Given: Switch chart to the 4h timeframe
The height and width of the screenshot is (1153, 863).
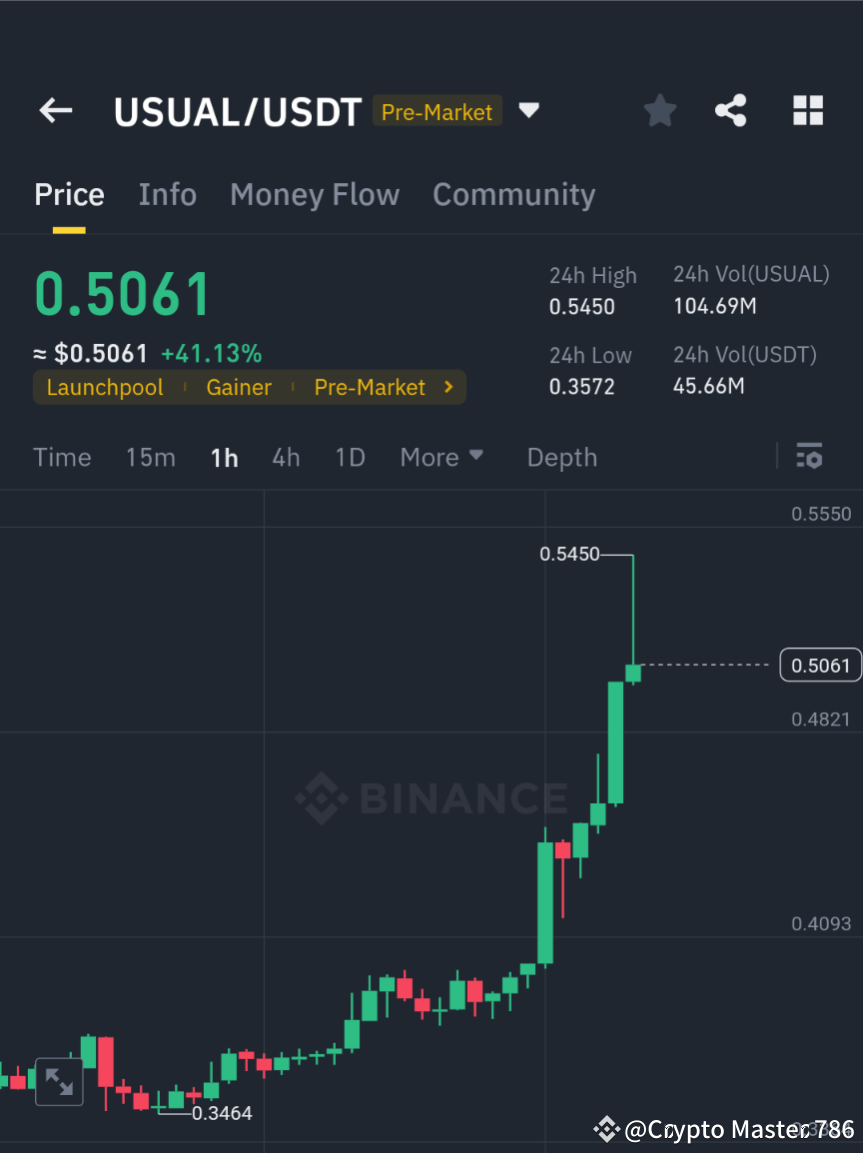Looking at the screenshot, I should point(286,457).
